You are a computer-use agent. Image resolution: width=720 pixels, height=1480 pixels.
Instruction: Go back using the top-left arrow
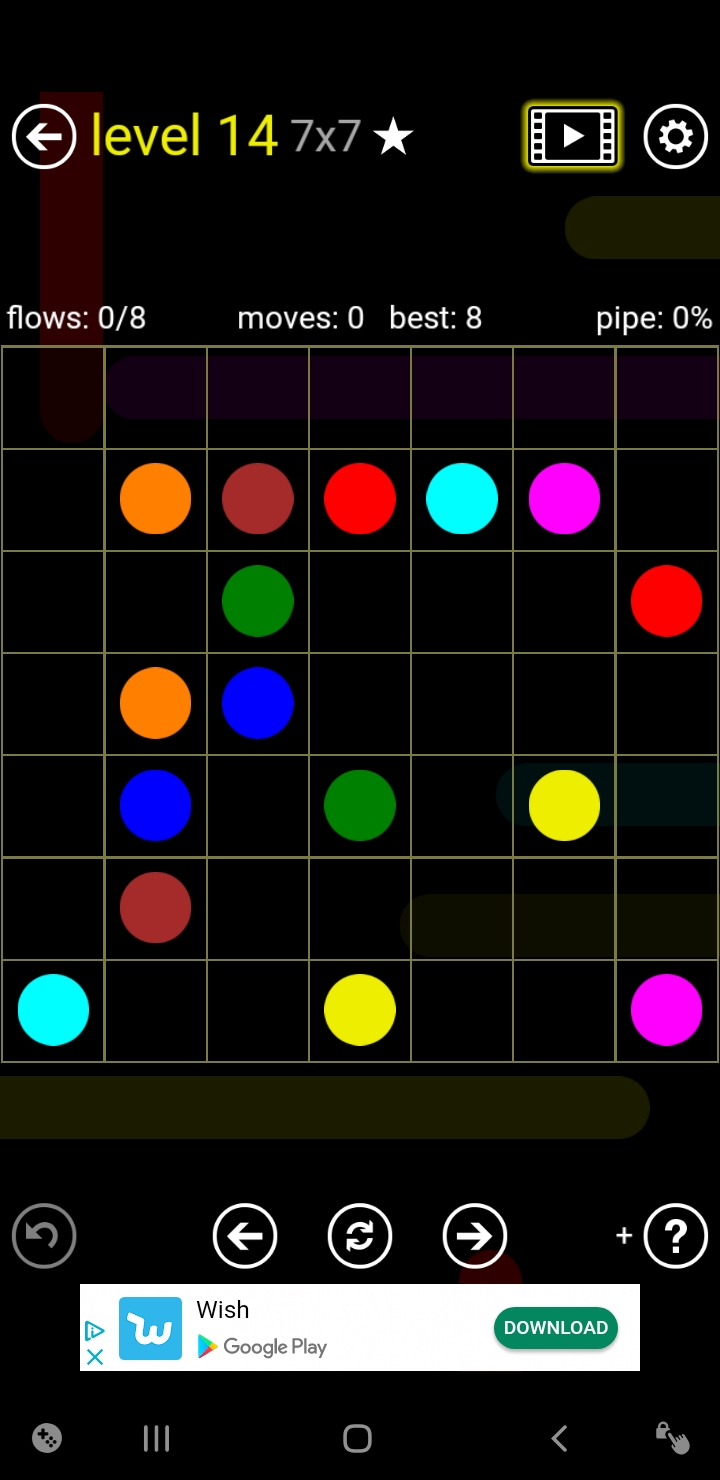44,136
